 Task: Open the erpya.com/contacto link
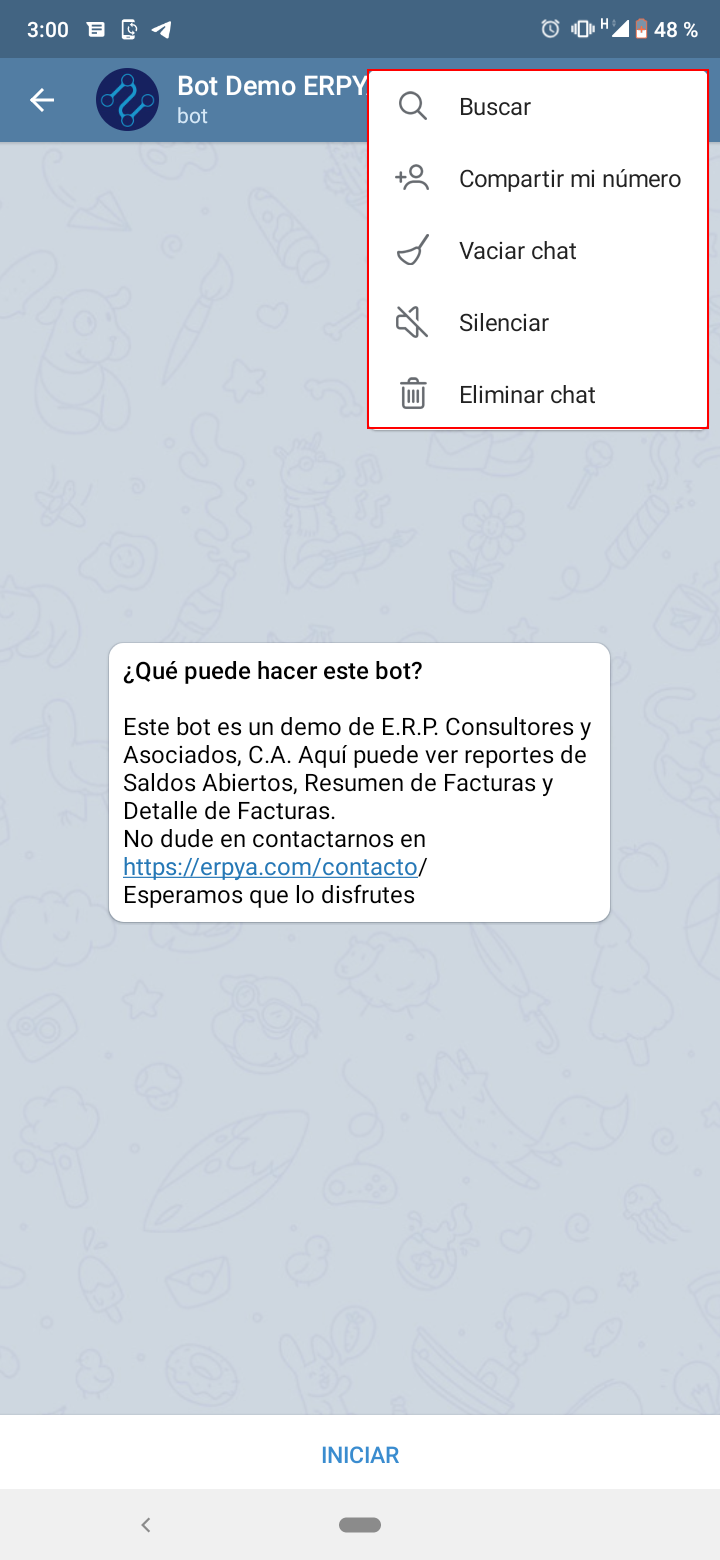[x=270, y=866]
